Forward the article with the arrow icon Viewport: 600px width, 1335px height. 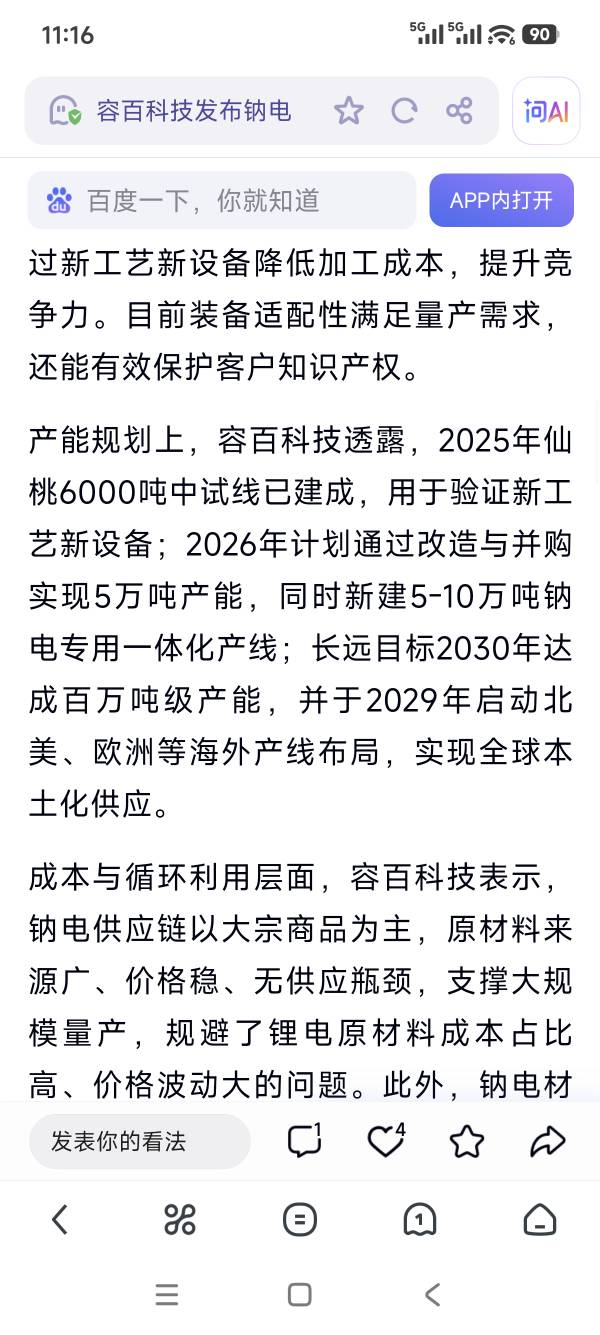point(547,1141)
